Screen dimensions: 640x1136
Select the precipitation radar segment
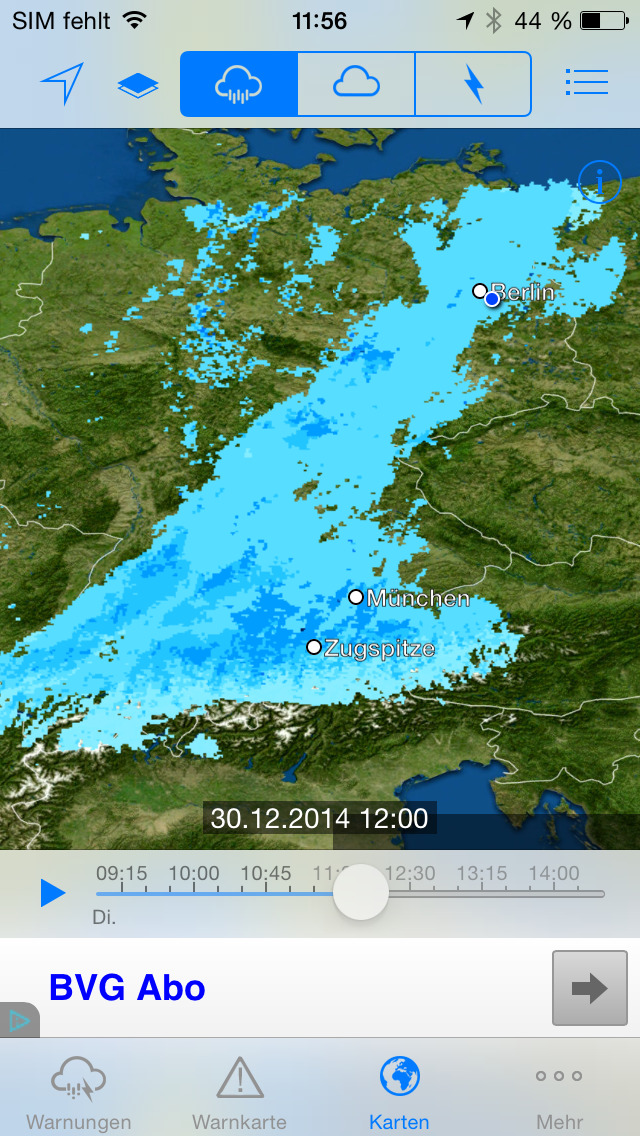point(239,85)
